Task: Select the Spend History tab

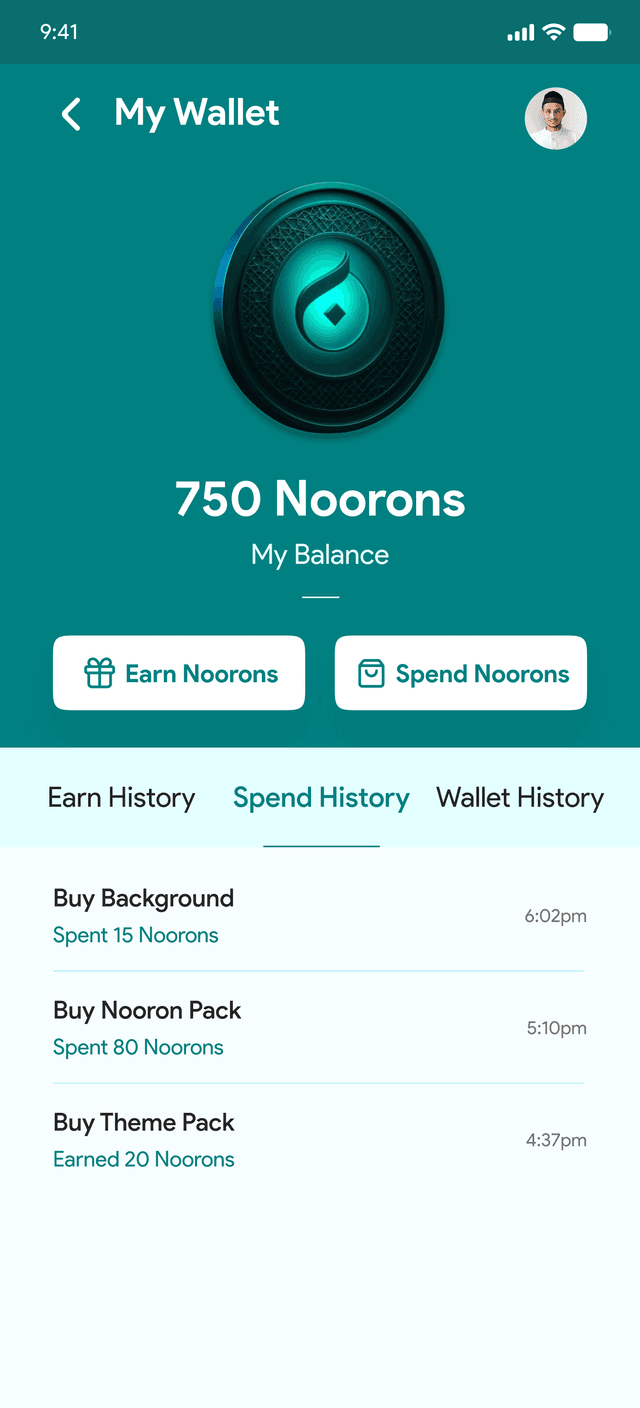Action: [x=321, y=798]
